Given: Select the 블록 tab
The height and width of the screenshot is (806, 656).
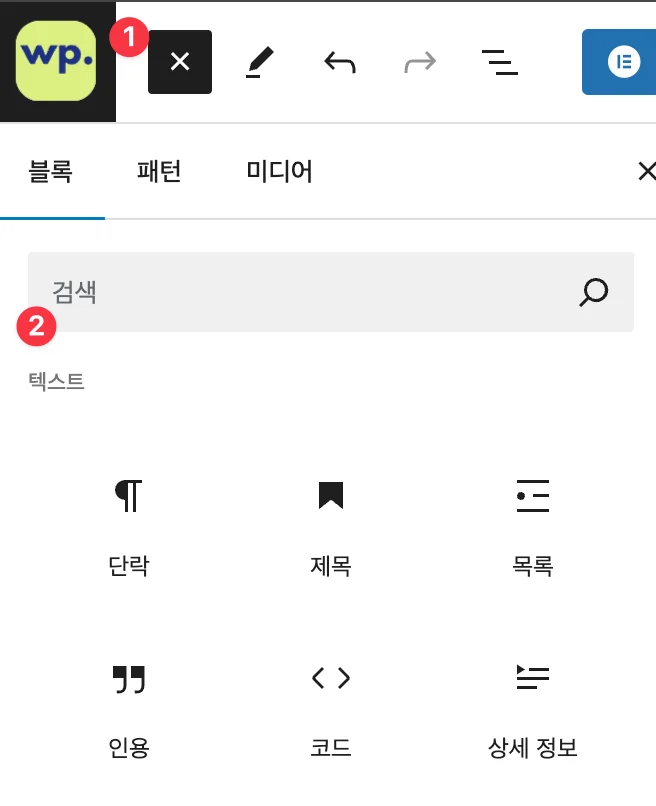Looking at the screenshot, I should (x=50, y=171).
